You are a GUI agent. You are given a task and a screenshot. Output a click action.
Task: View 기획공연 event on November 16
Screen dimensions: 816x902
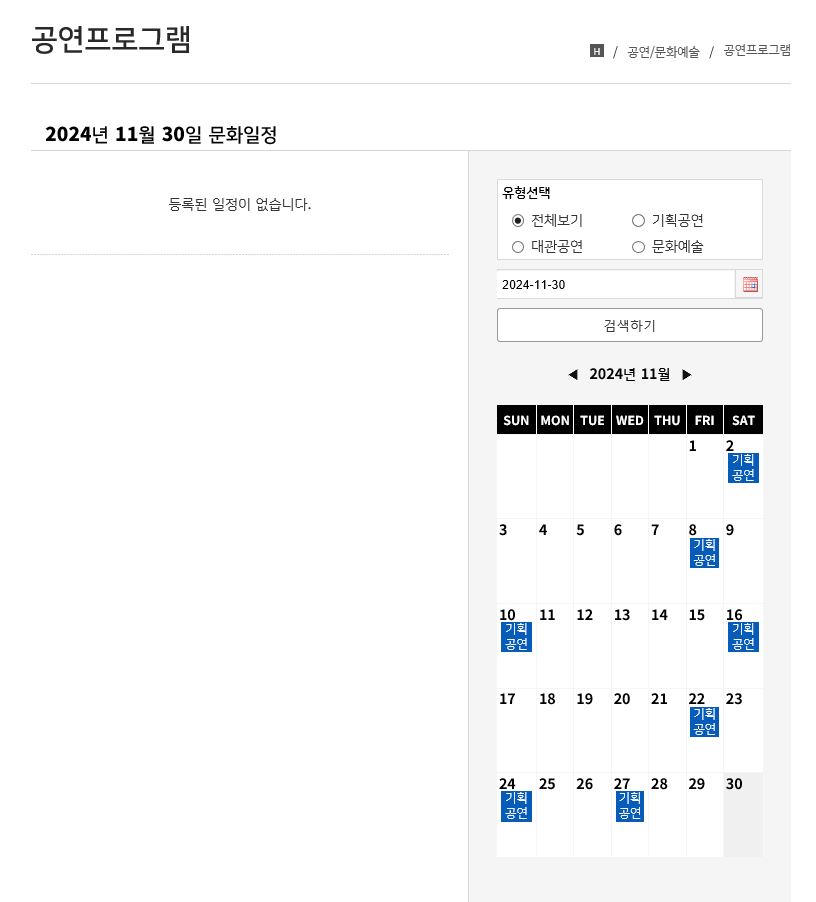coord(743,637)
